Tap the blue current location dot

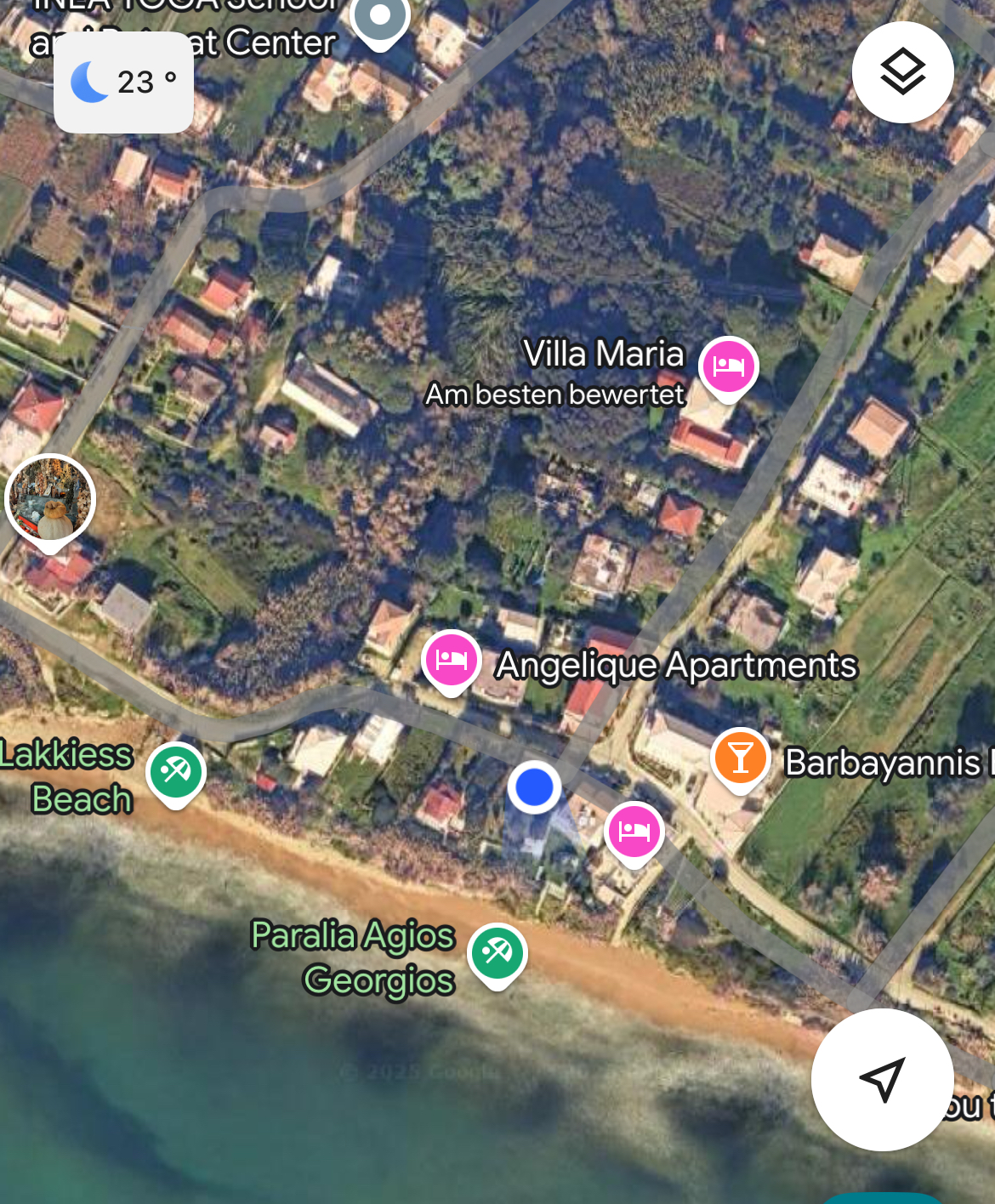point(534,787)
